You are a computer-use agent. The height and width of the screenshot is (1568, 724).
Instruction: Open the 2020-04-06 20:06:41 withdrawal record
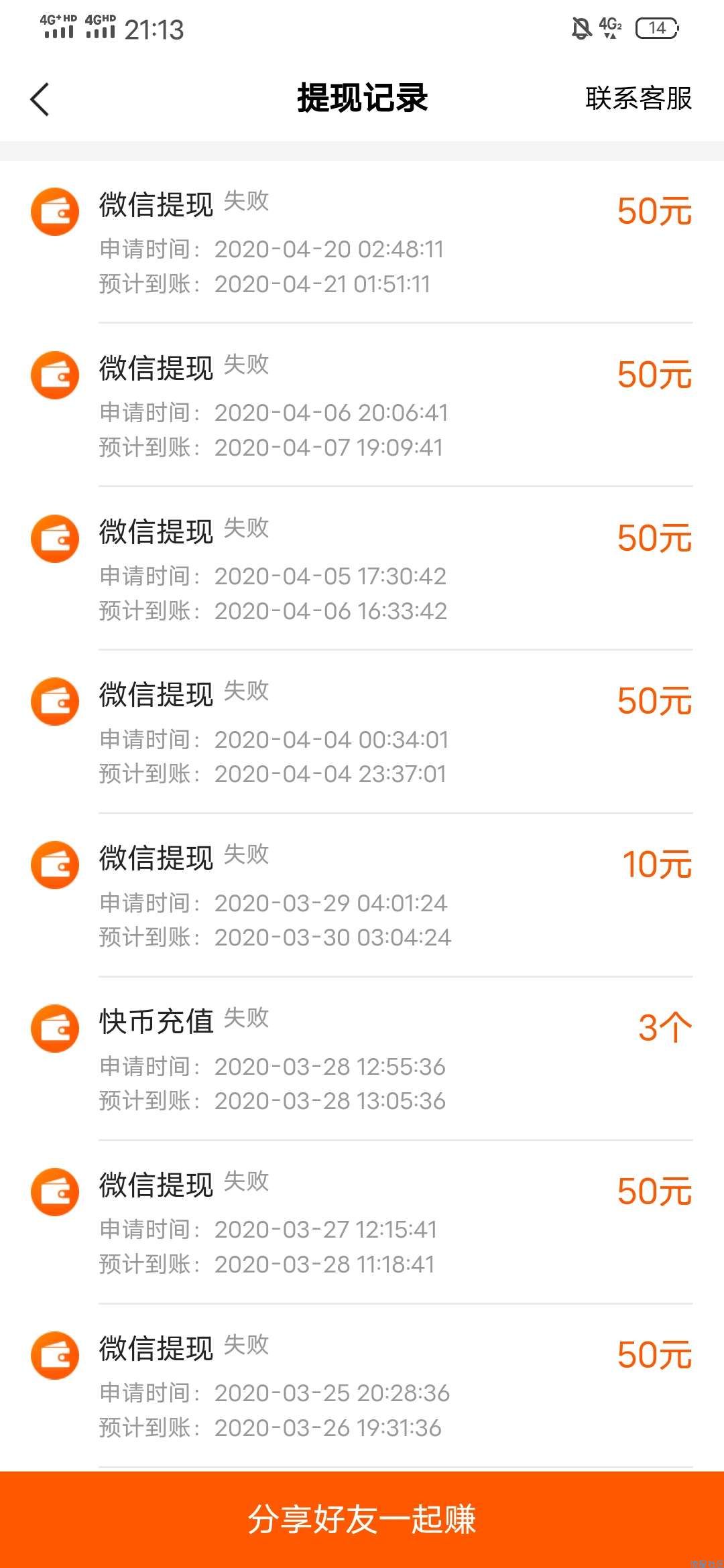362,405
